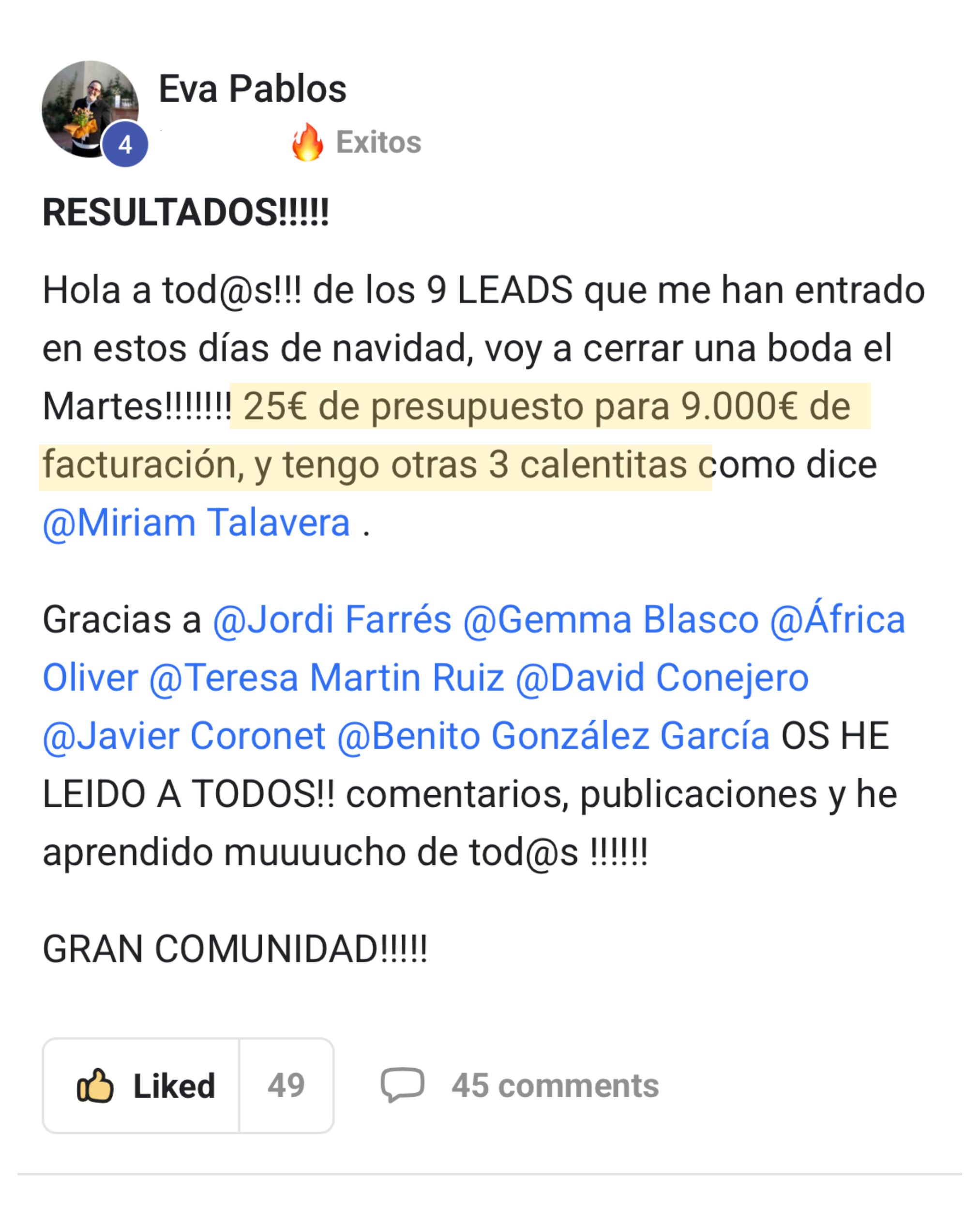
Task: See the 49 people who liked
Action: (x=286, y=1086)
